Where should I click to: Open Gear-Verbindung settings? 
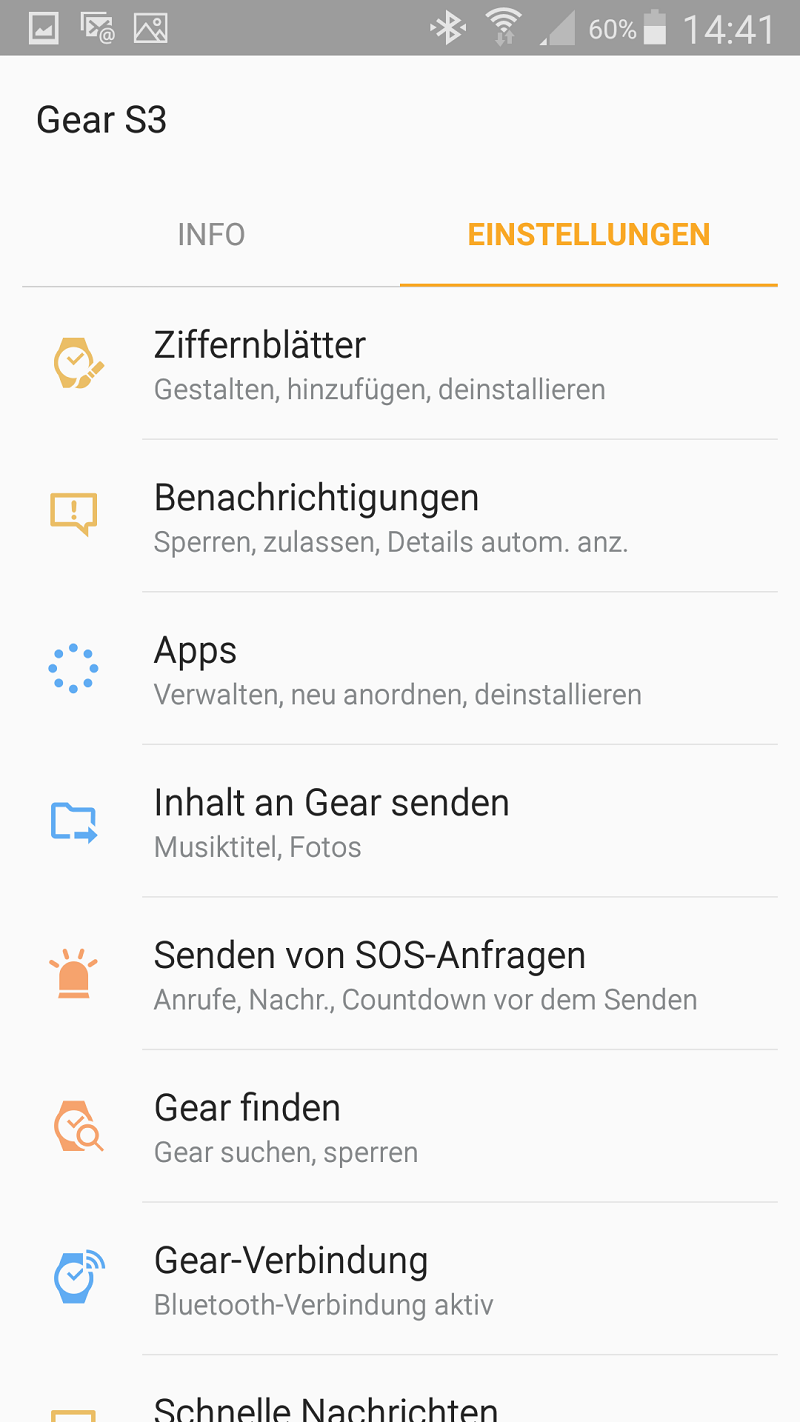tap(400, 1279)
